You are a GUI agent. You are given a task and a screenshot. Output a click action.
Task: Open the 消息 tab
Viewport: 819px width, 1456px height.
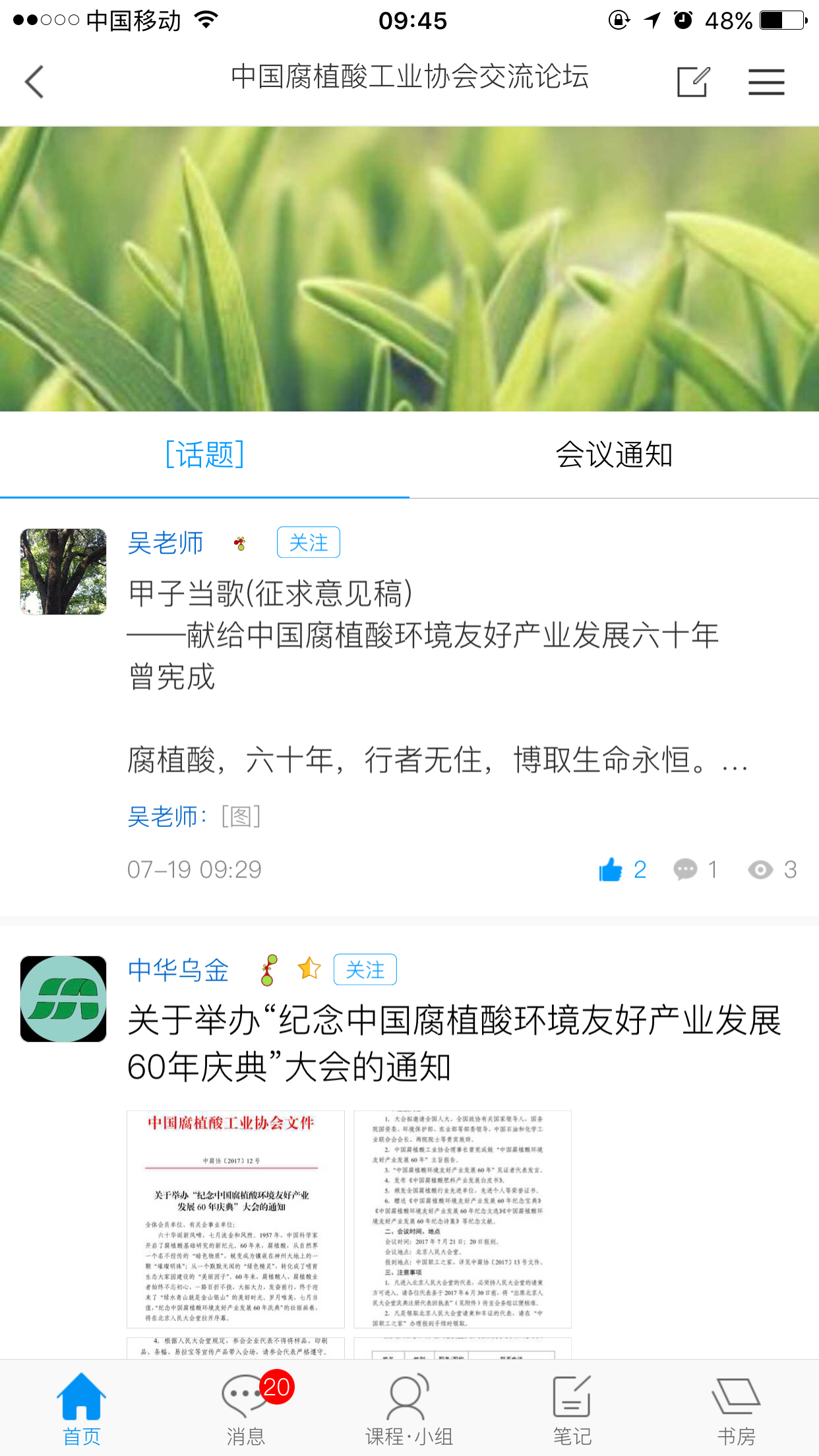246,1409
